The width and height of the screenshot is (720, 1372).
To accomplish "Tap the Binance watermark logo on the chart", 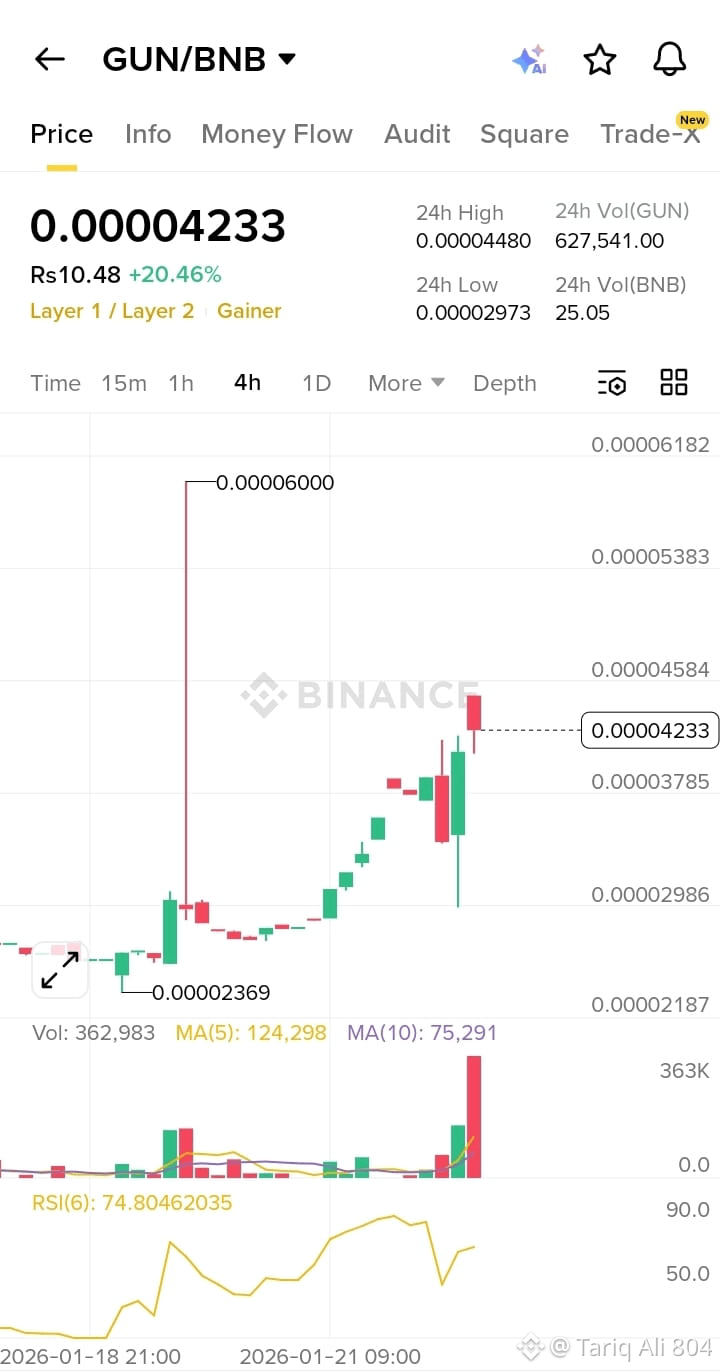I will pyautogui.click(x=357, y=695).
